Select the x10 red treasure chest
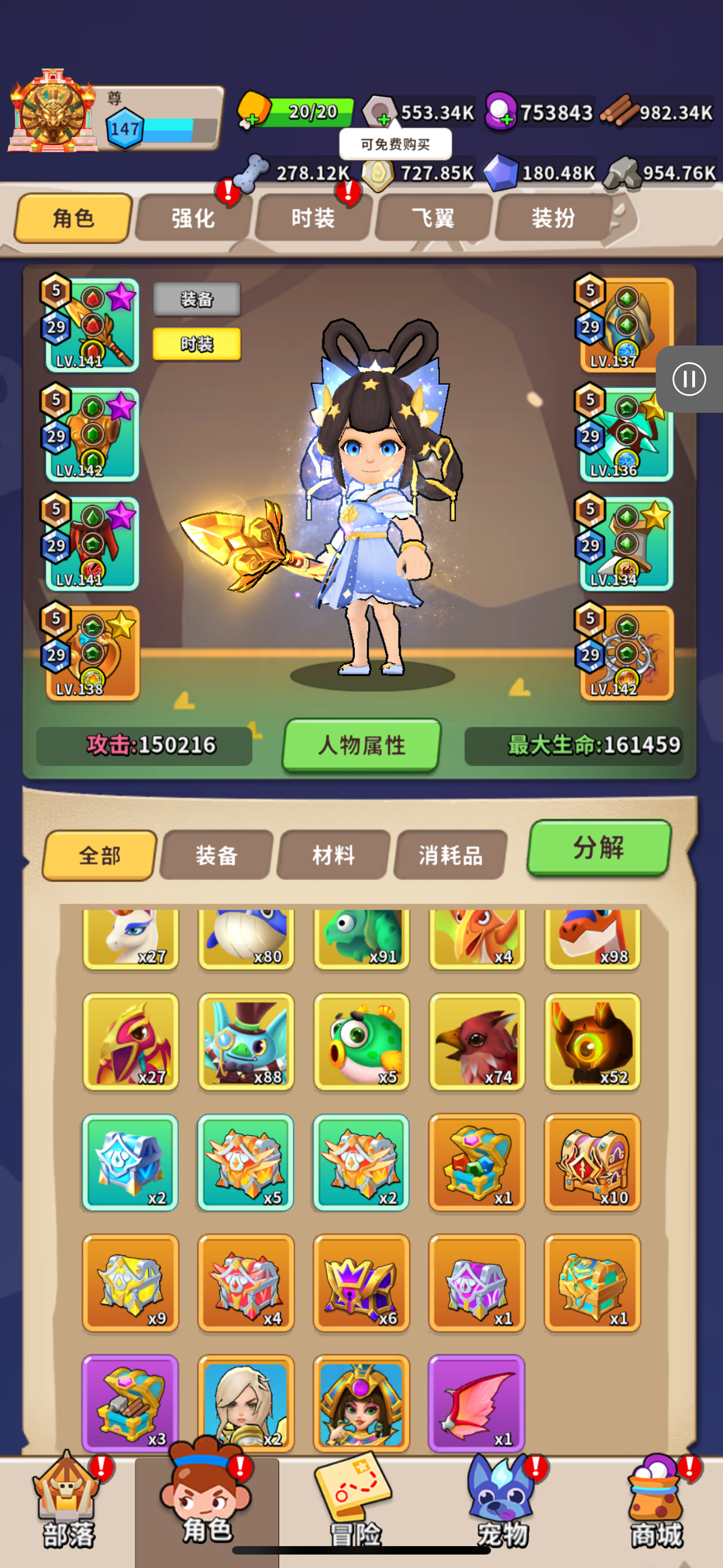The height and width of the screenshot is (1568, 723). (591, 1163)
